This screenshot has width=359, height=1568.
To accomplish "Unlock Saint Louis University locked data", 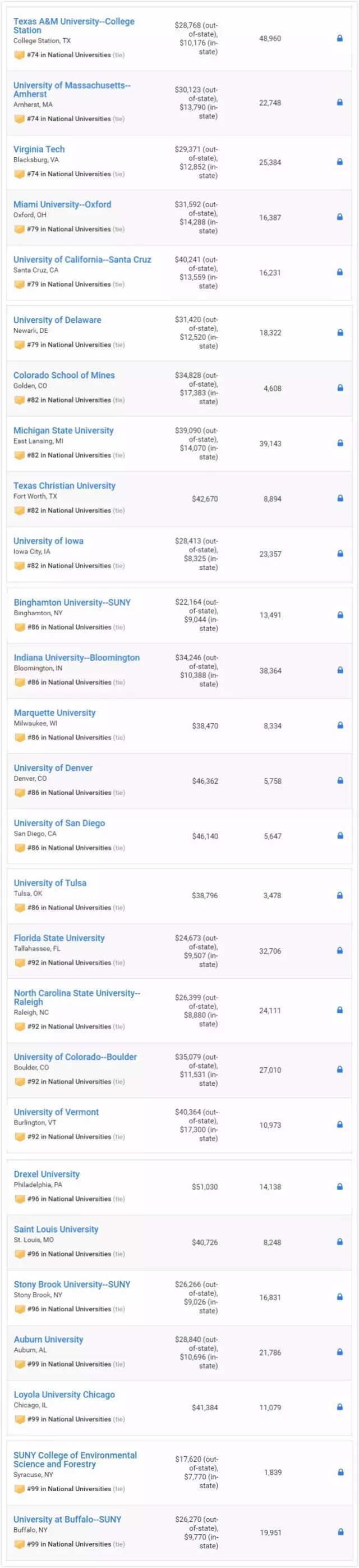I will pos(340,1242).
